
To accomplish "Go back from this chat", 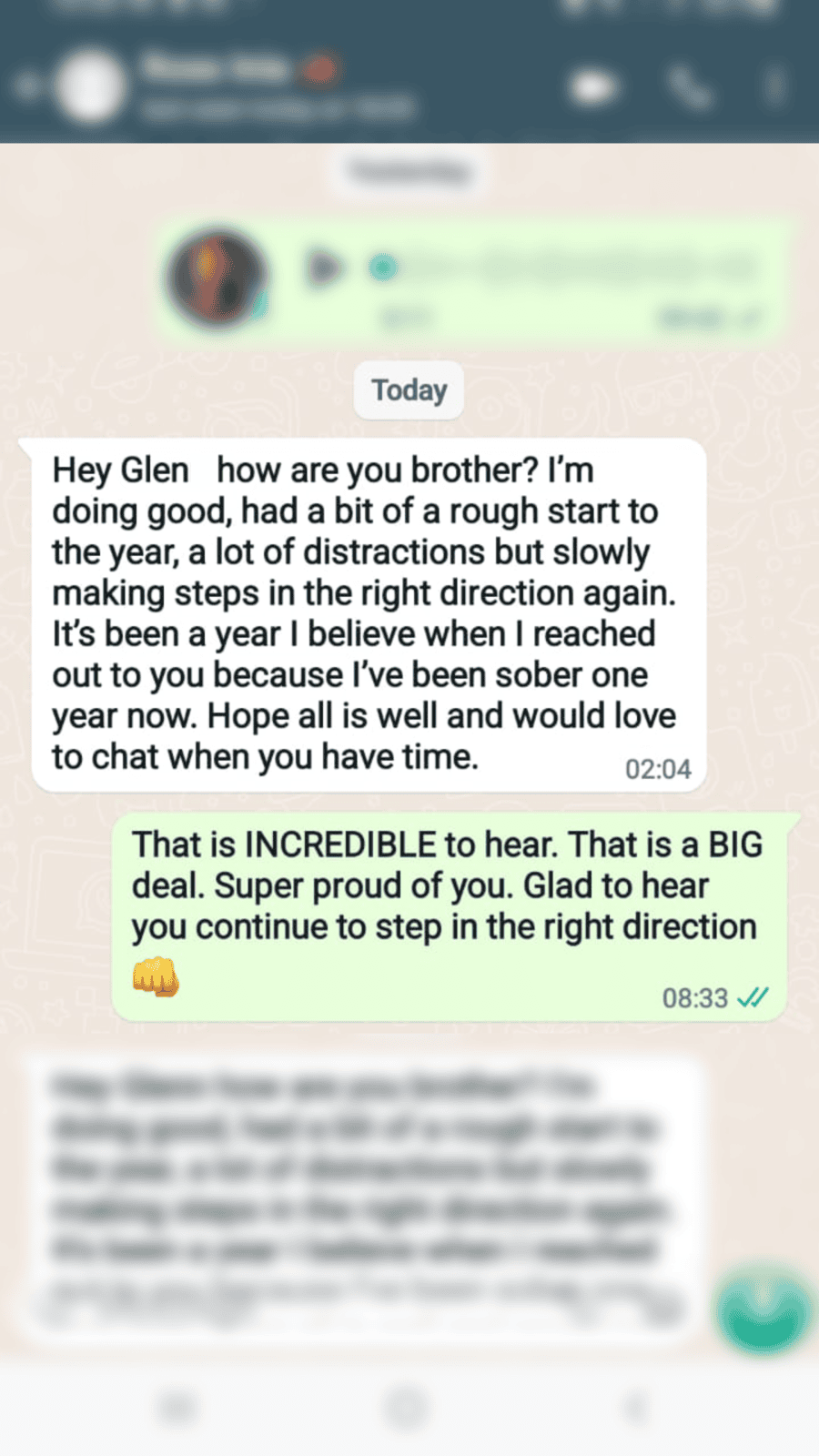I will click(25, 87).
